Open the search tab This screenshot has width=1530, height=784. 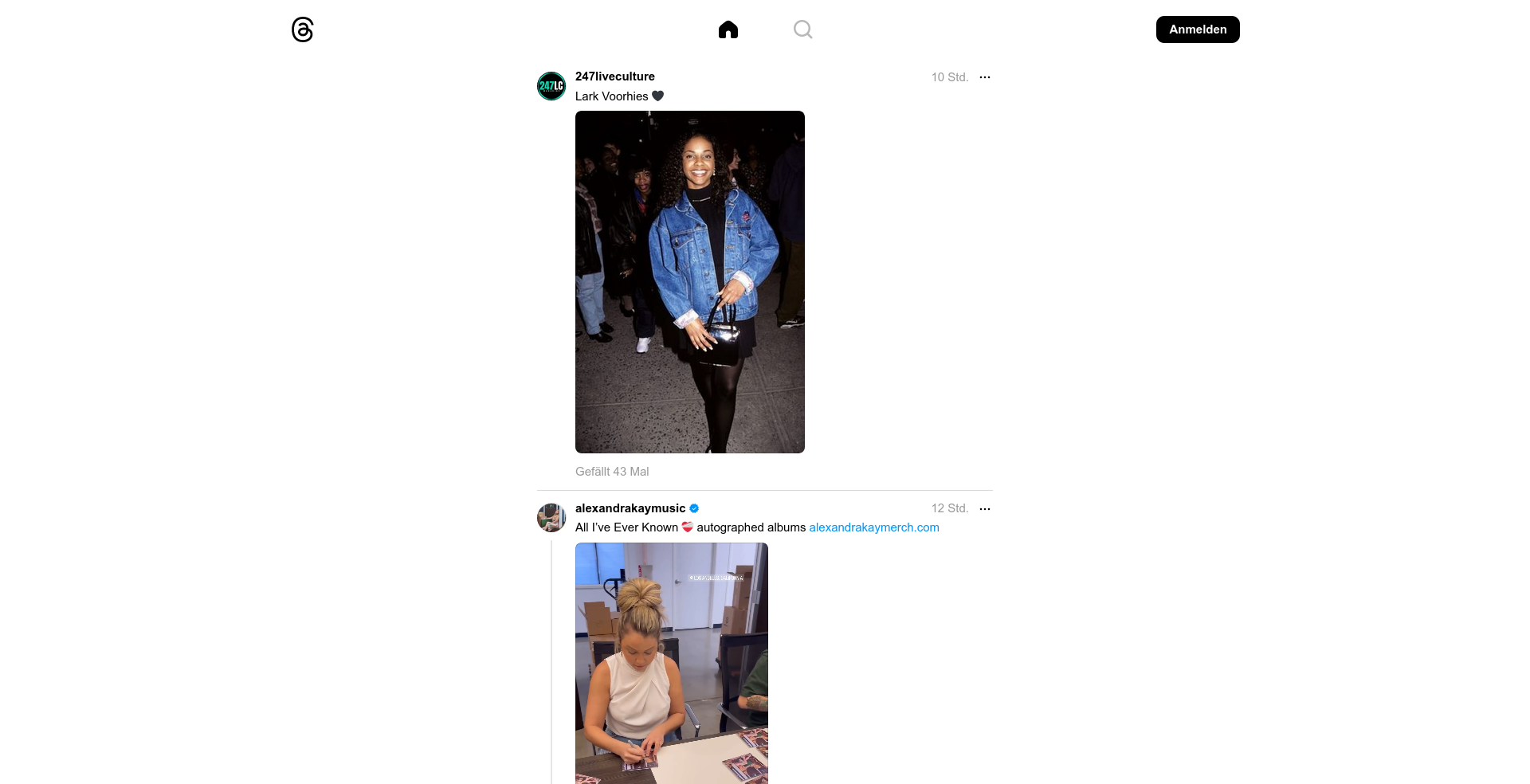[x=802, y=30]
